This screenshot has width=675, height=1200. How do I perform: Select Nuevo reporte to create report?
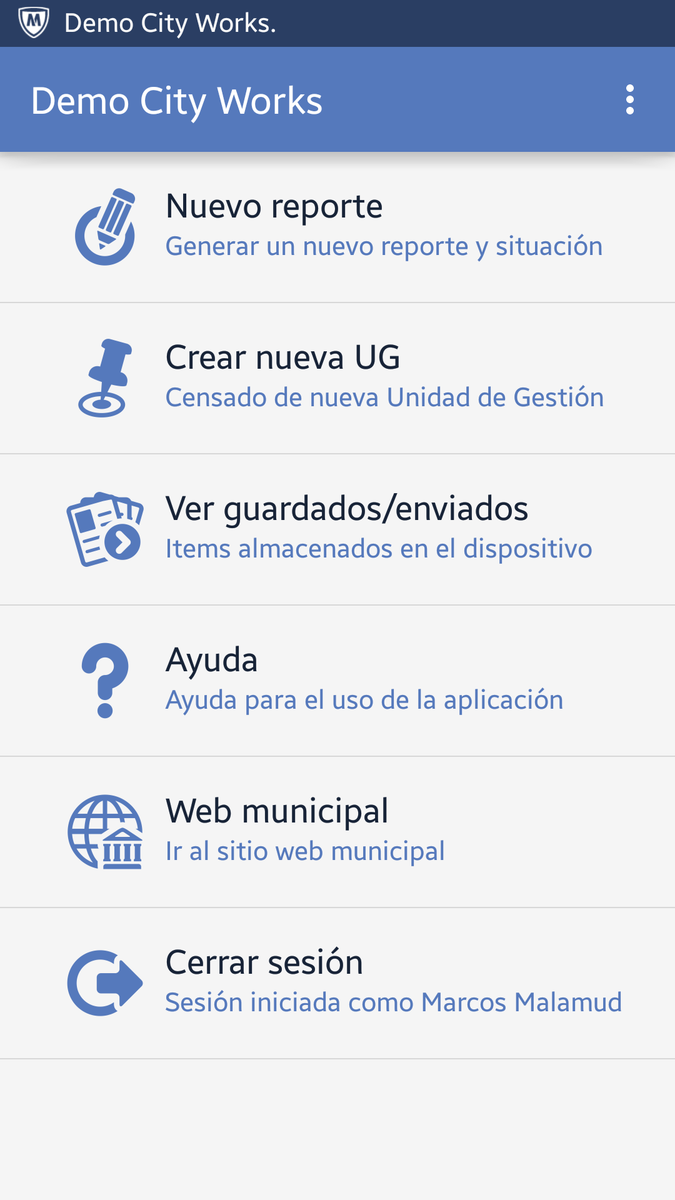click(x=337, y=226)
